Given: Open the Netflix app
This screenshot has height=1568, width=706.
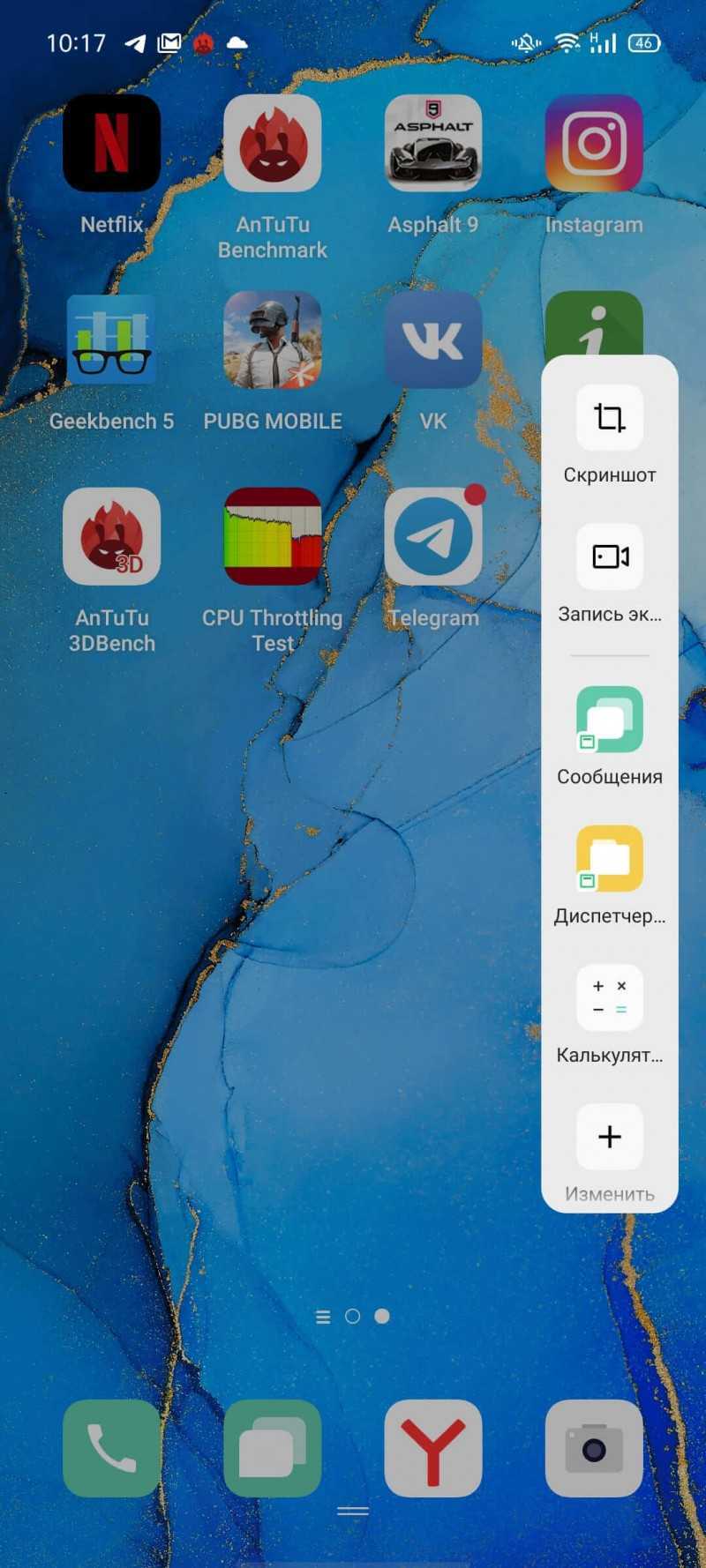Looking at the screenshot, I should point(111,143).
